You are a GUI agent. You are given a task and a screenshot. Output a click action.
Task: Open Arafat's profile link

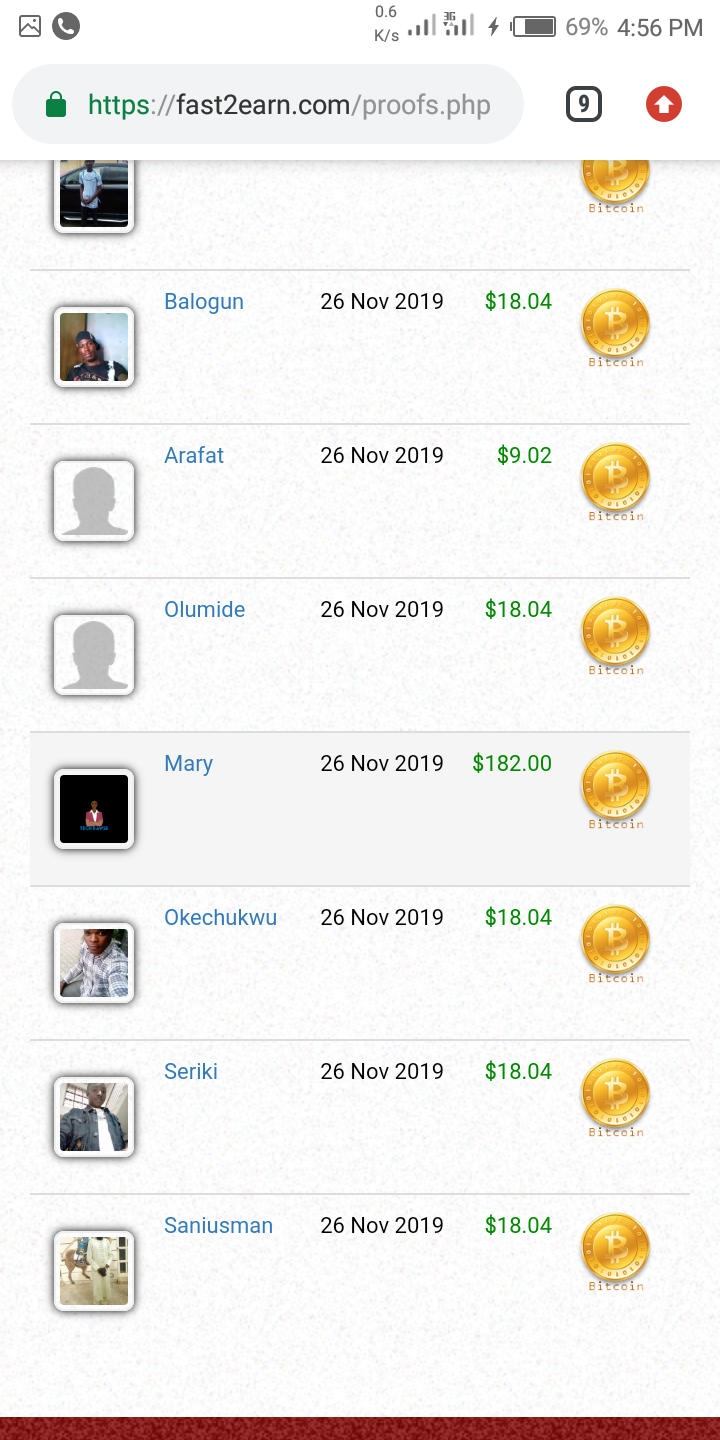(x=194, y=456)
